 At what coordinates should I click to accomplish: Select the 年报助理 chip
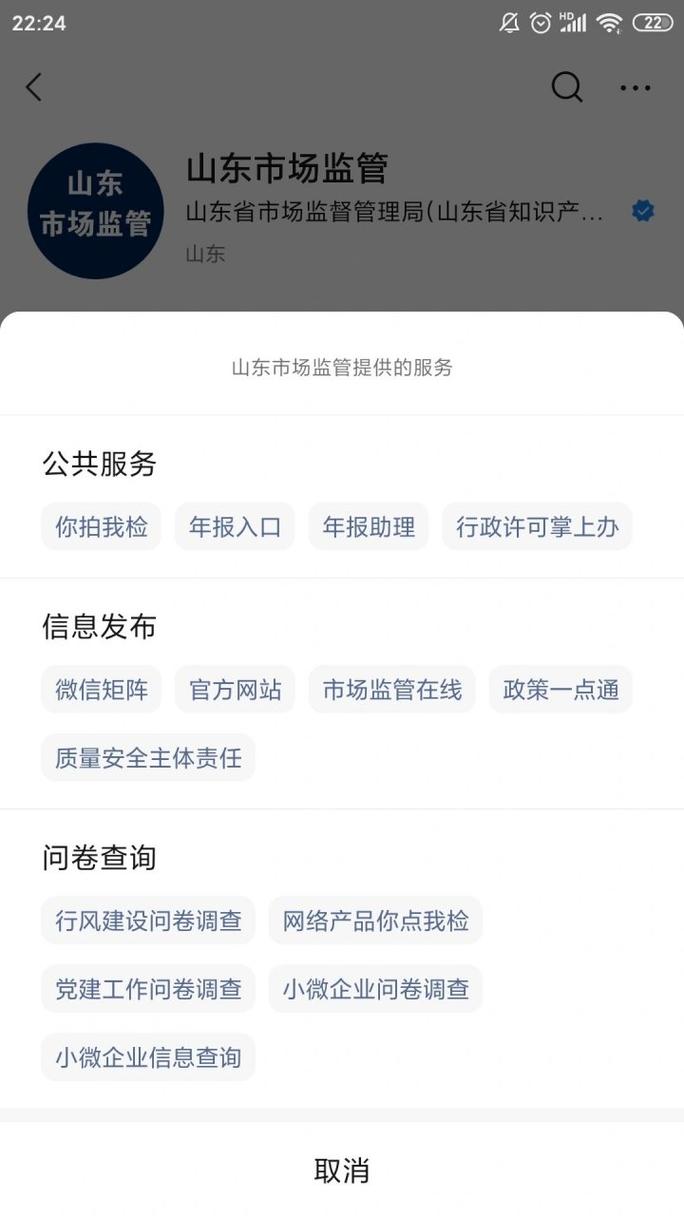click(x=368, y=527)
